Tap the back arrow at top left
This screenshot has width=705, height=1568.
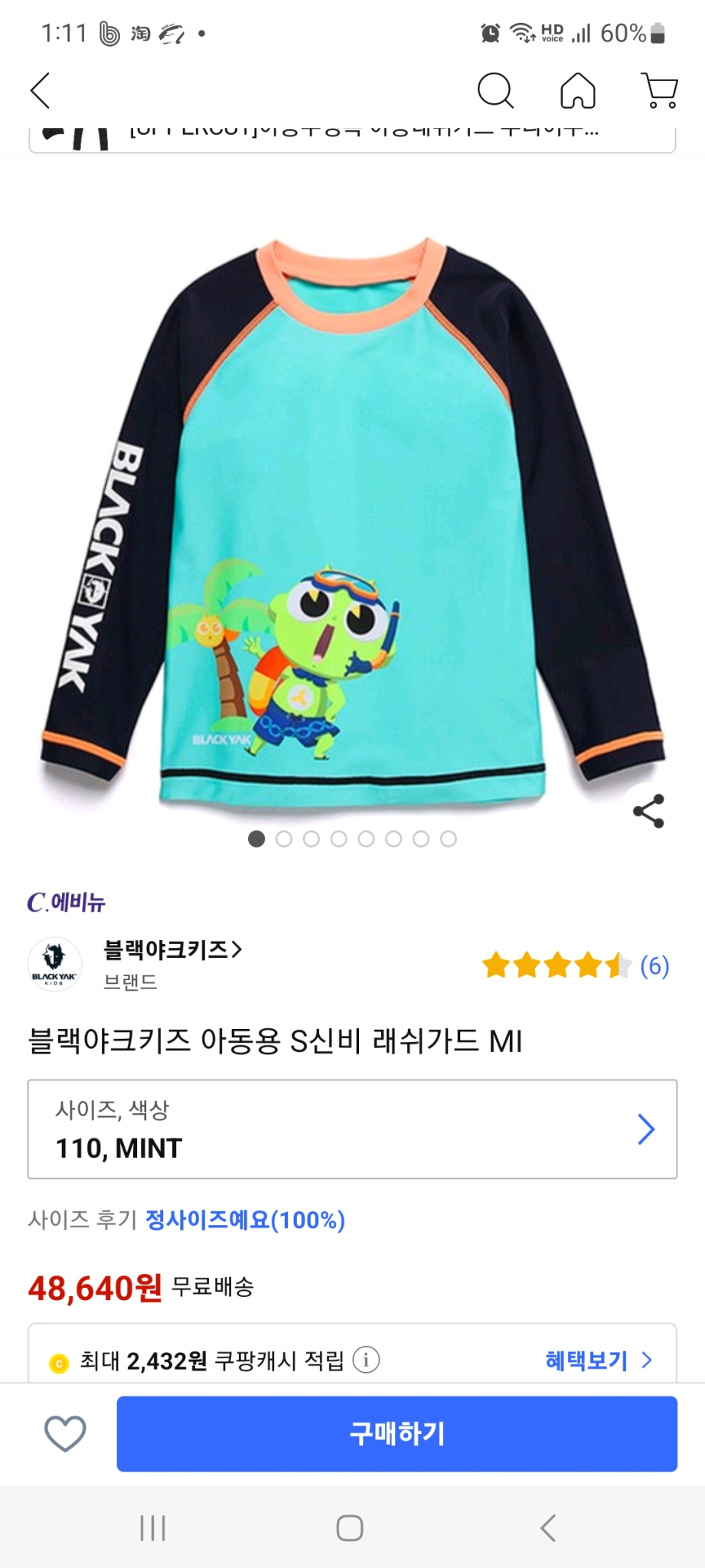tap(40, 91)
